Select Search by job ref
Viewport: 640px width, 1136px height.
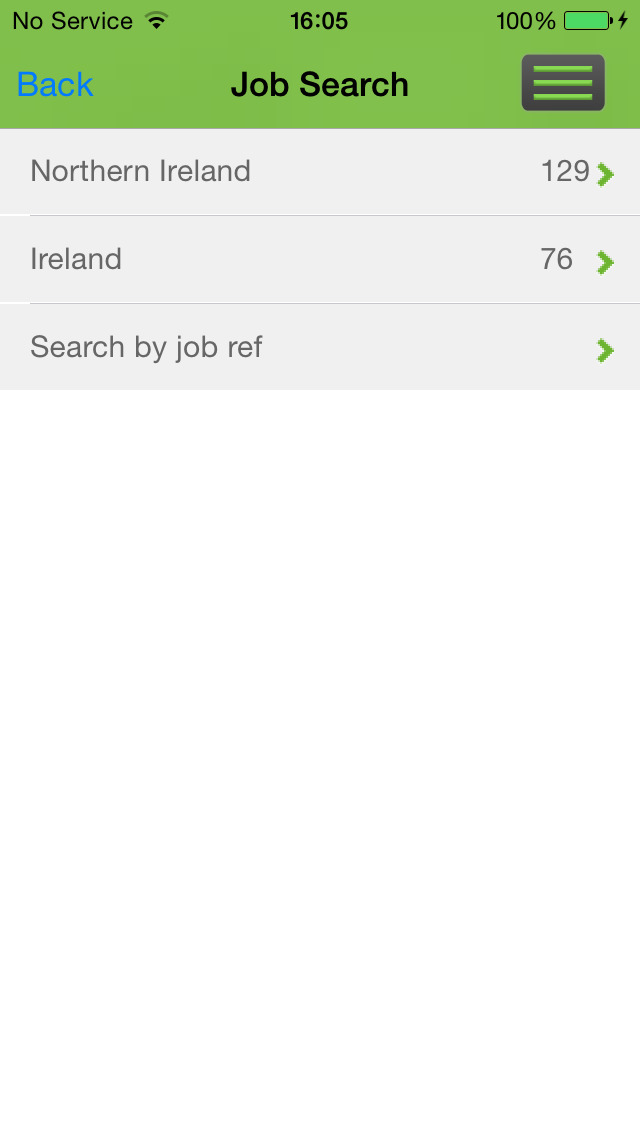tap(320, 347)
